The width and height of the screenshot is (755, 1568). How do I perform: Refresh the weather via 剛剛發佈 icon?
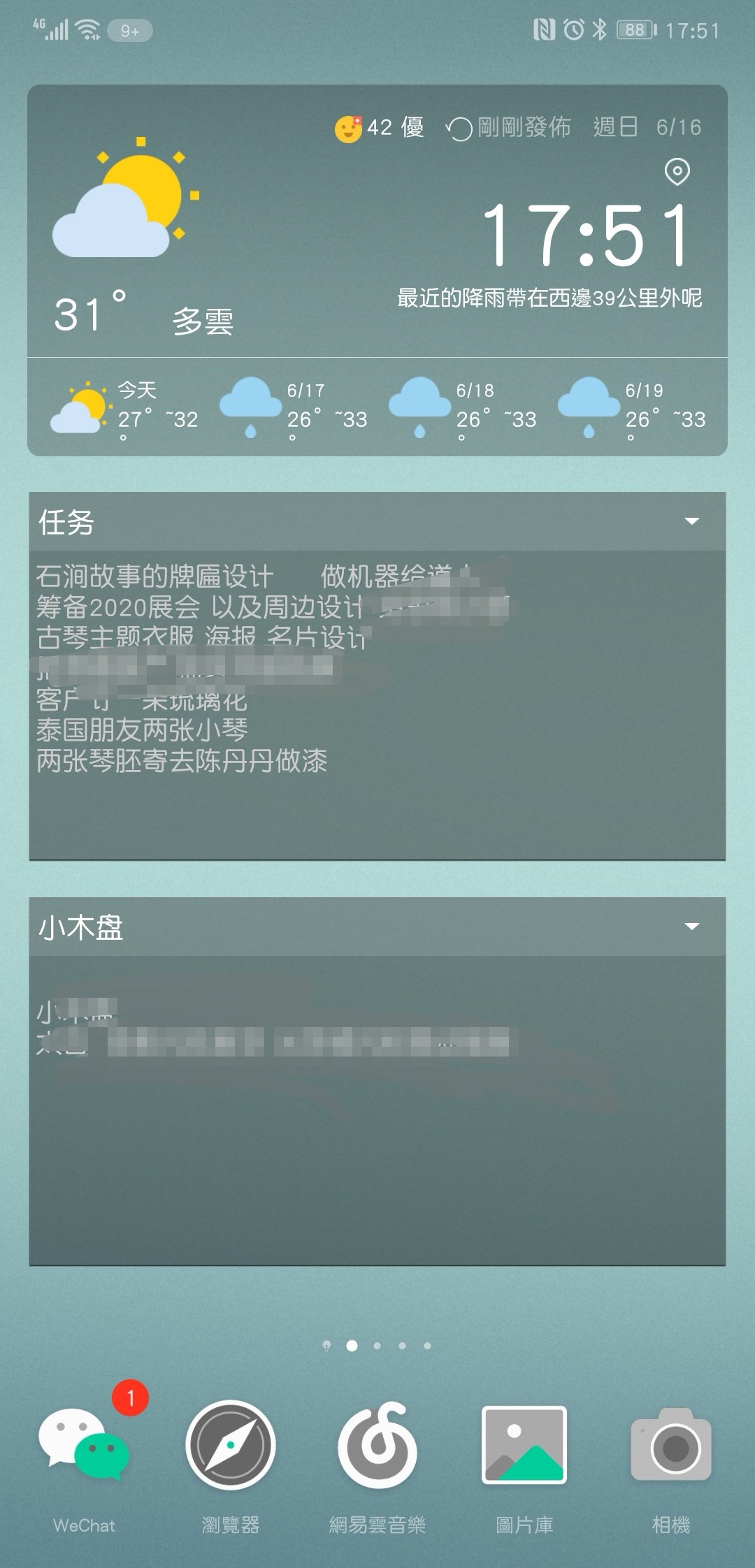click(459, 129)
